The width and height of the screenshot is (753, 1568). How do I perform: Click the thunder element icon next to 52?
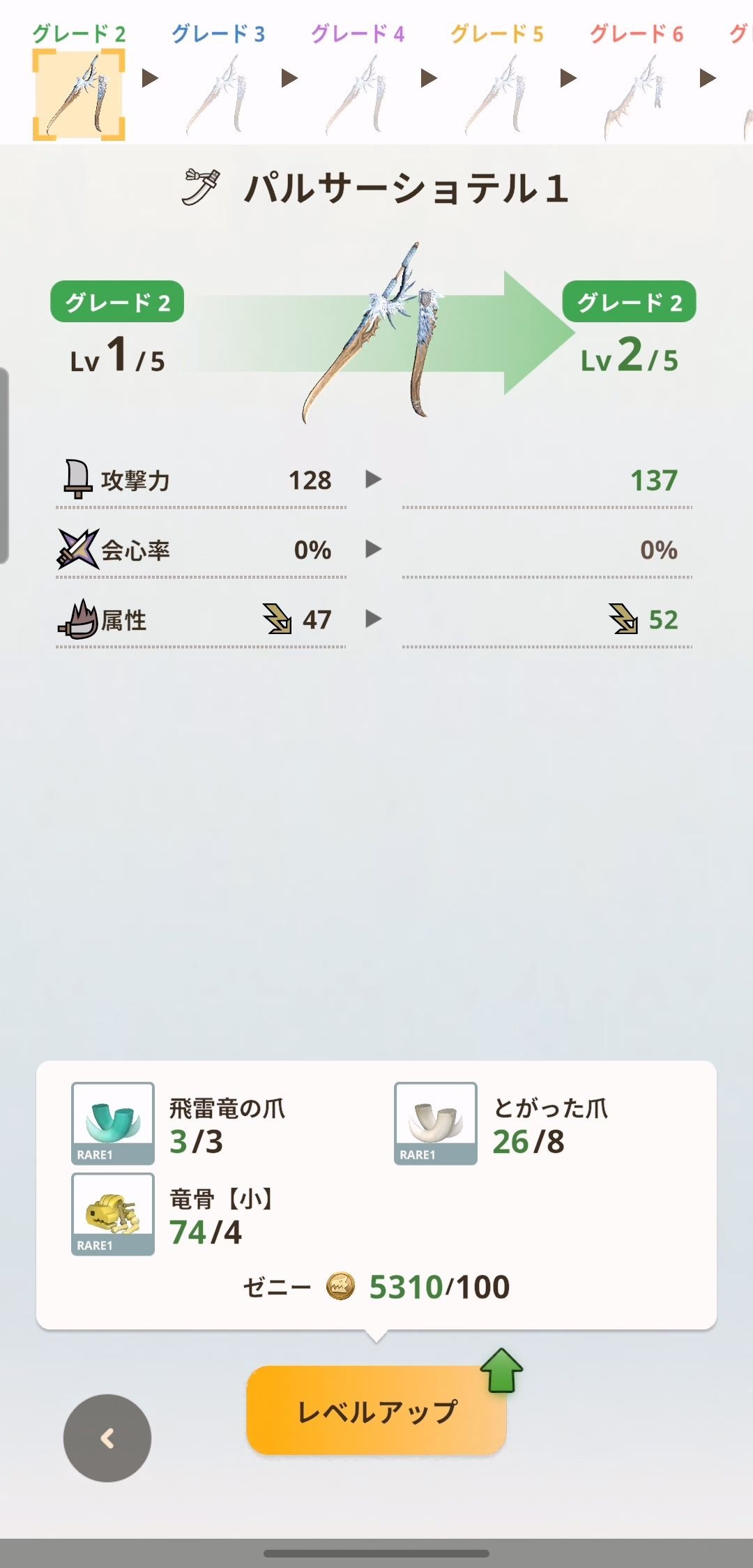(x=623, y=619)
